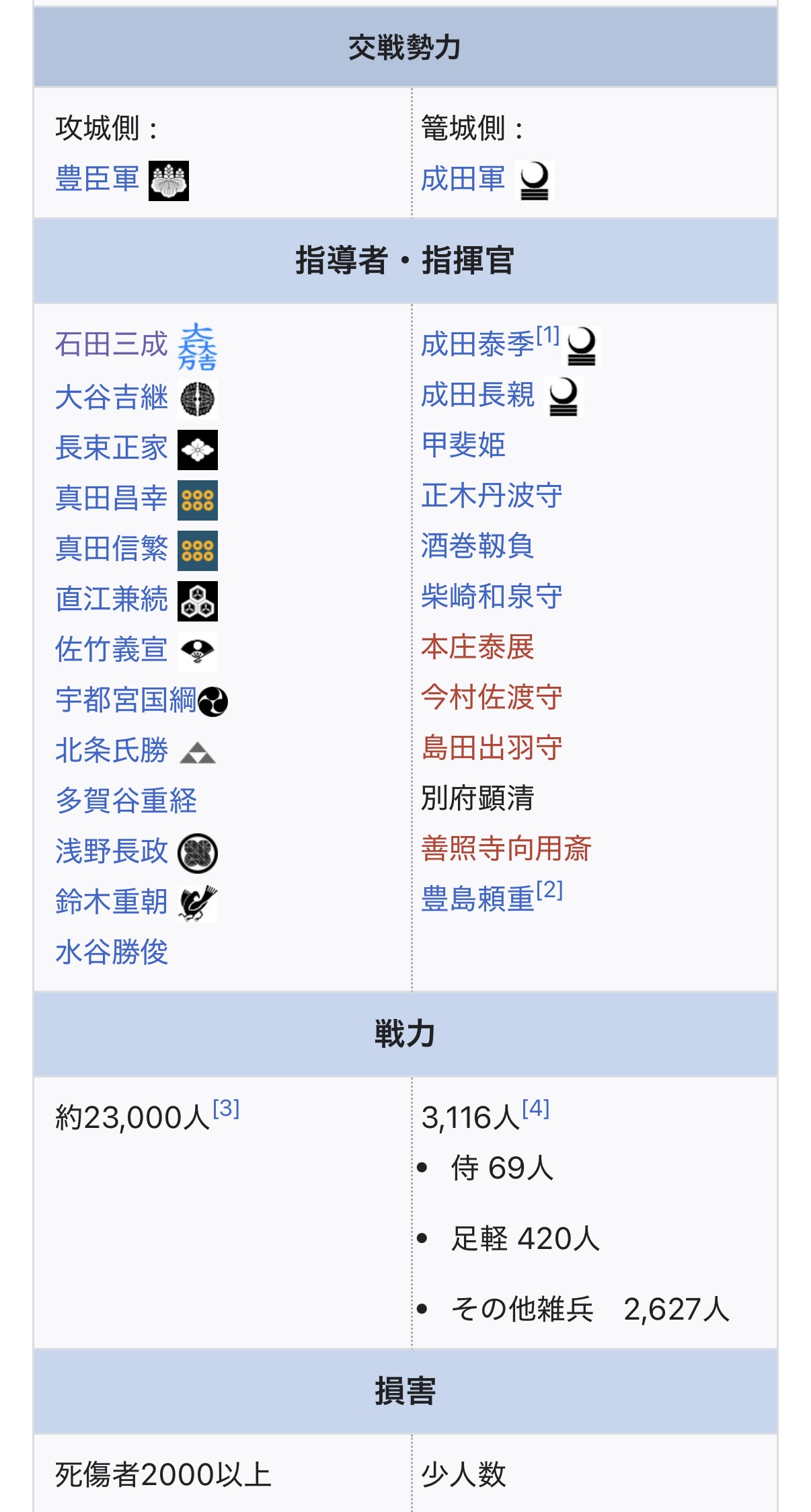View the 甲斐姫 article

pos(463,445)
